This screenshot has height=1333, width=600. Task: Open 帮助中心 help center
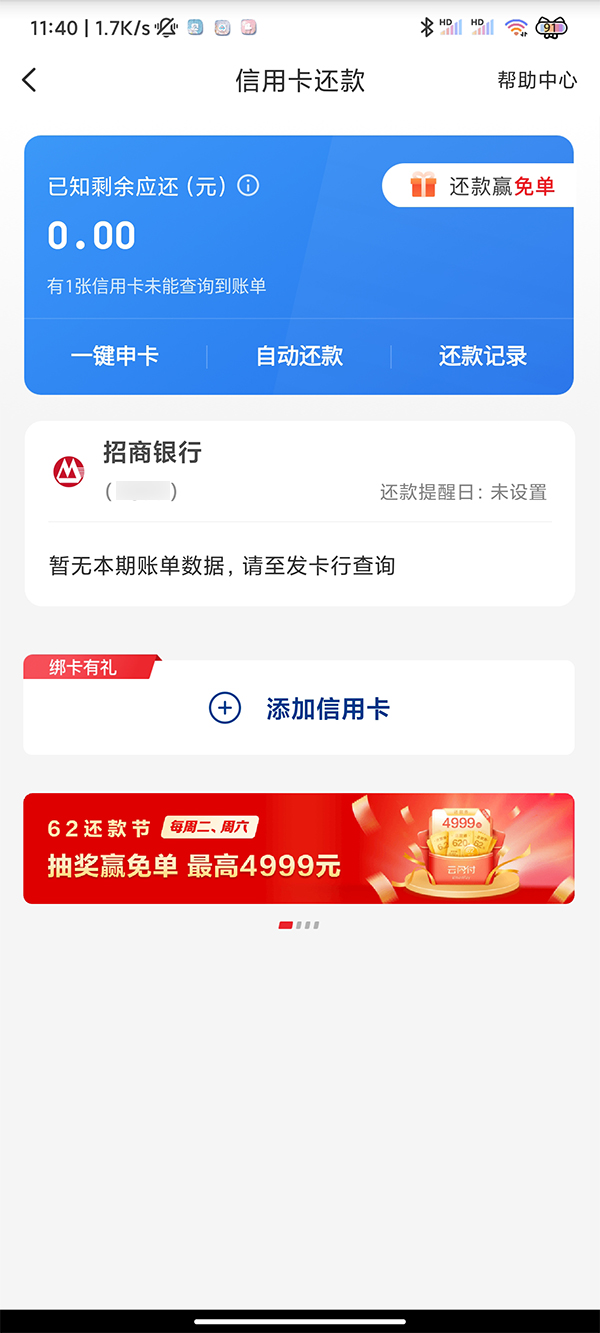pos(537,80)
